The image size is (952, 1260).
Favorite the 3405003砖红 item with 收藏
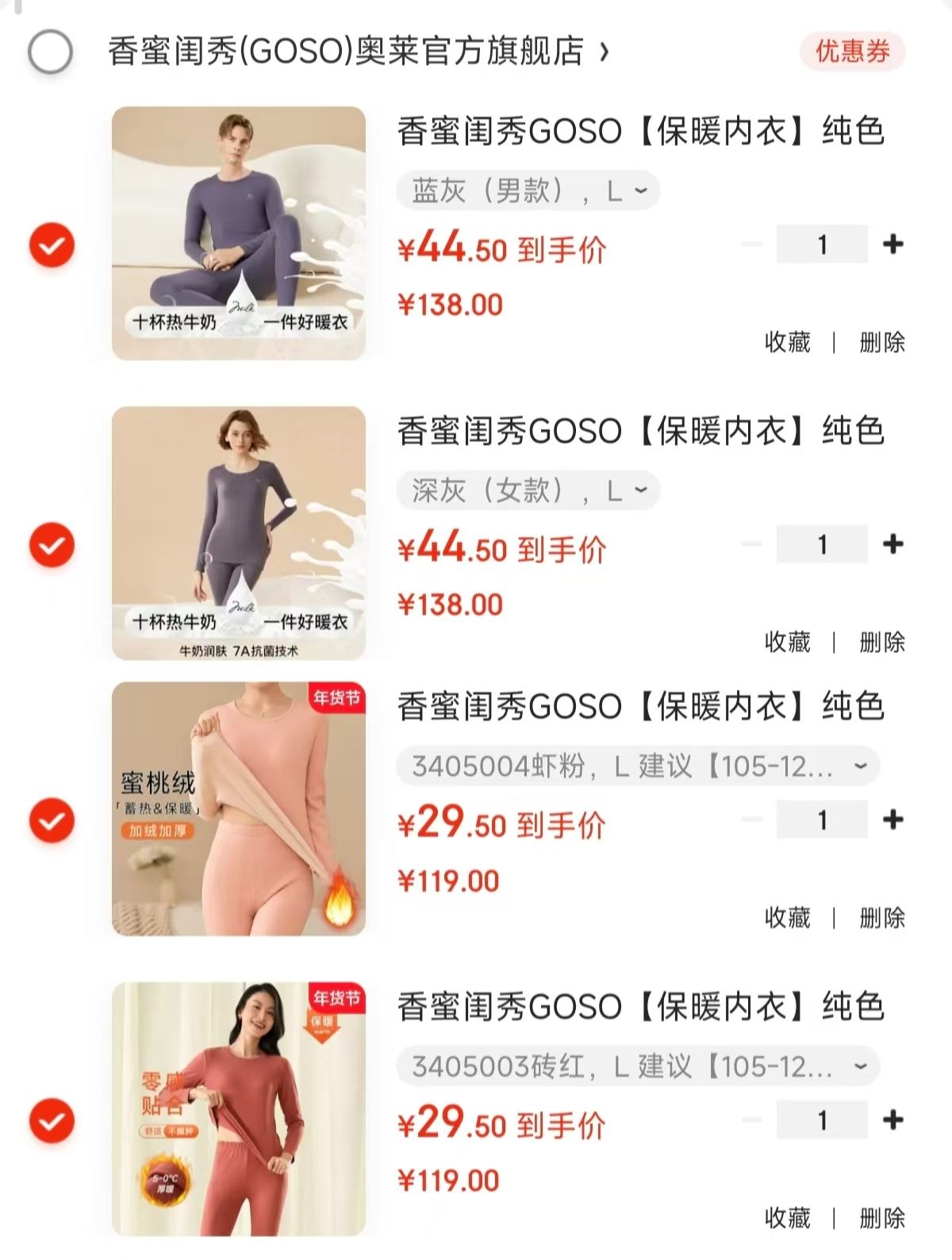point(787,1217)
